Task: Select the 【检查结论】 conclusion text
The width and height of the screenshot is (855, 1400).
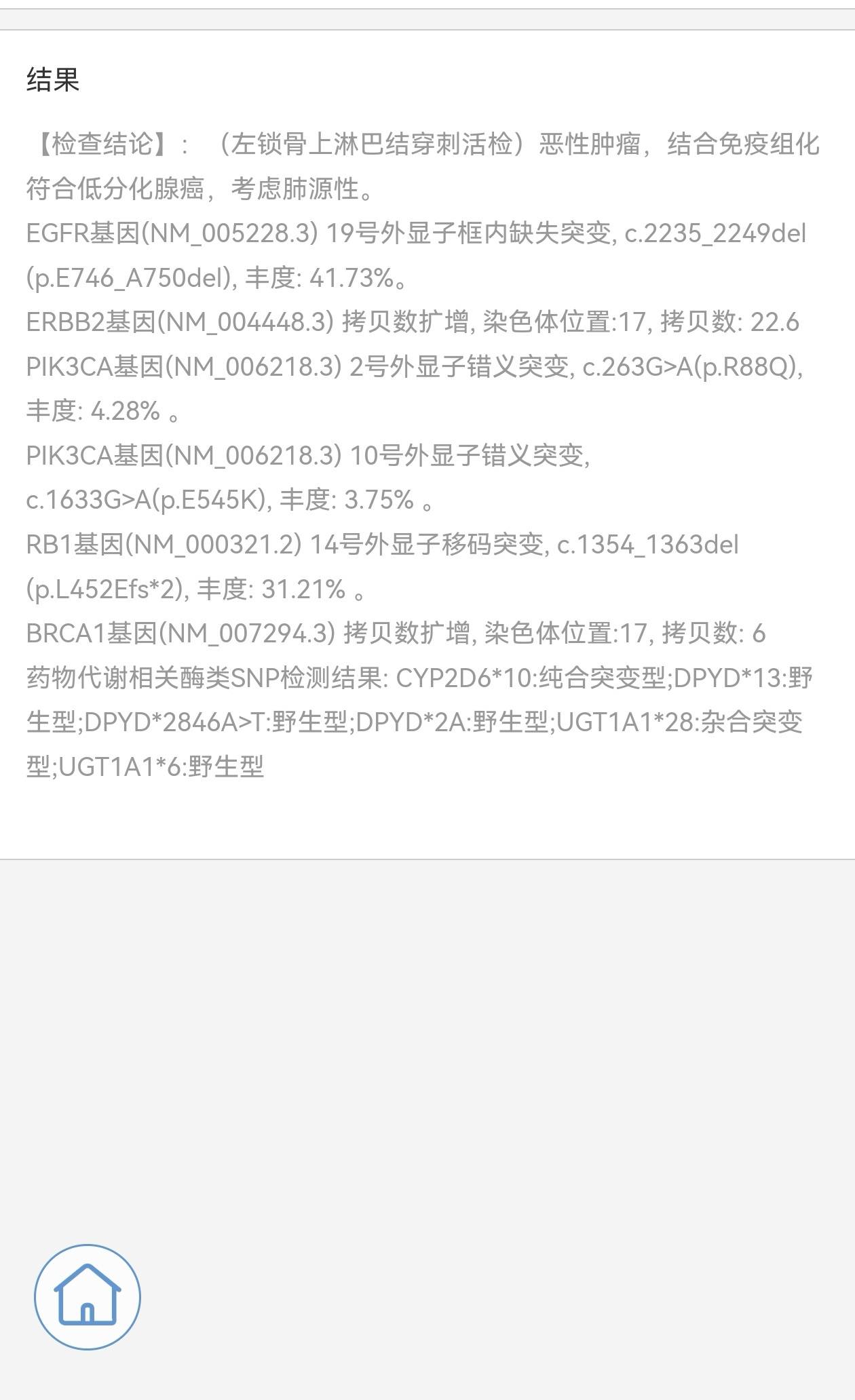Action: click(407, 163)
